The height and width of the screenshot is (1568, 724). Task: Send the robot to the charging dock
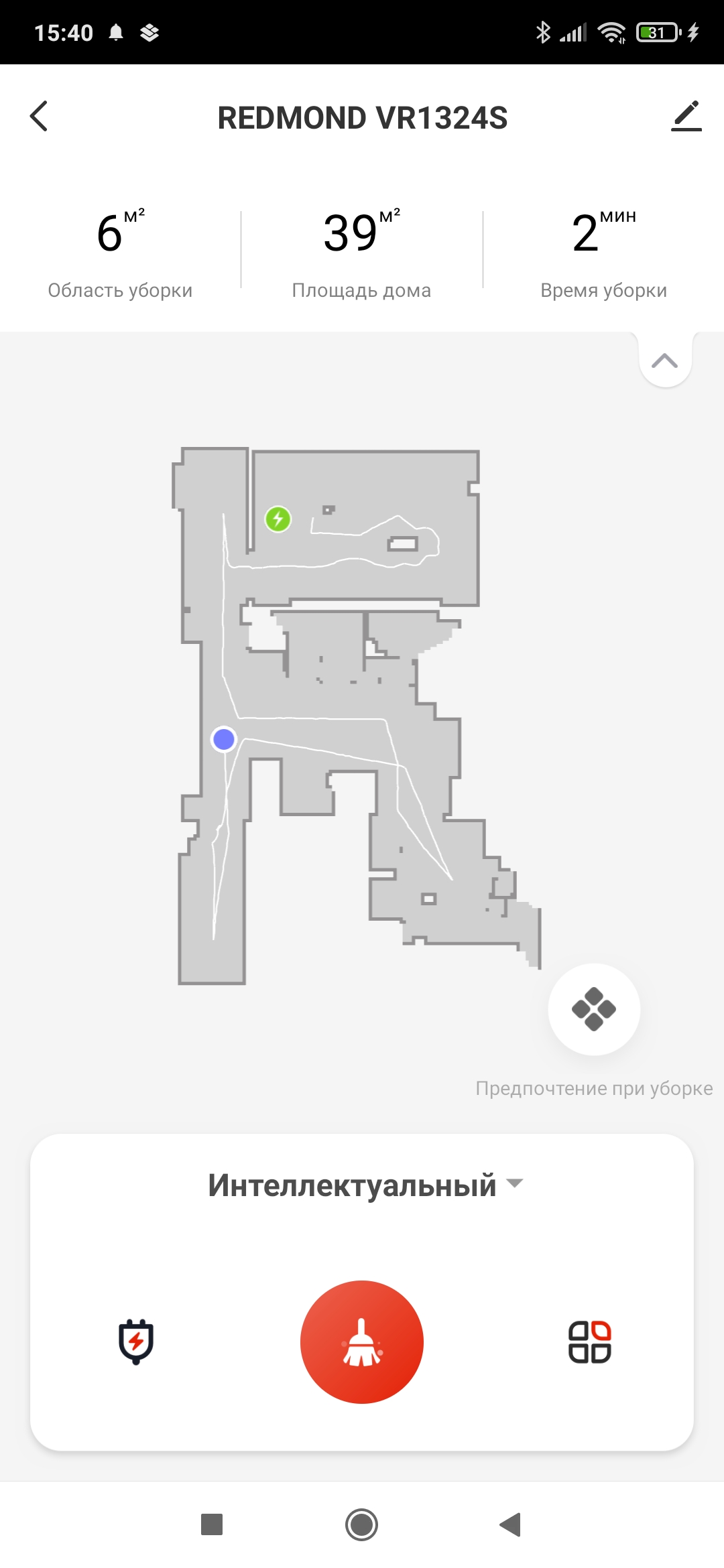[136, 1342]
